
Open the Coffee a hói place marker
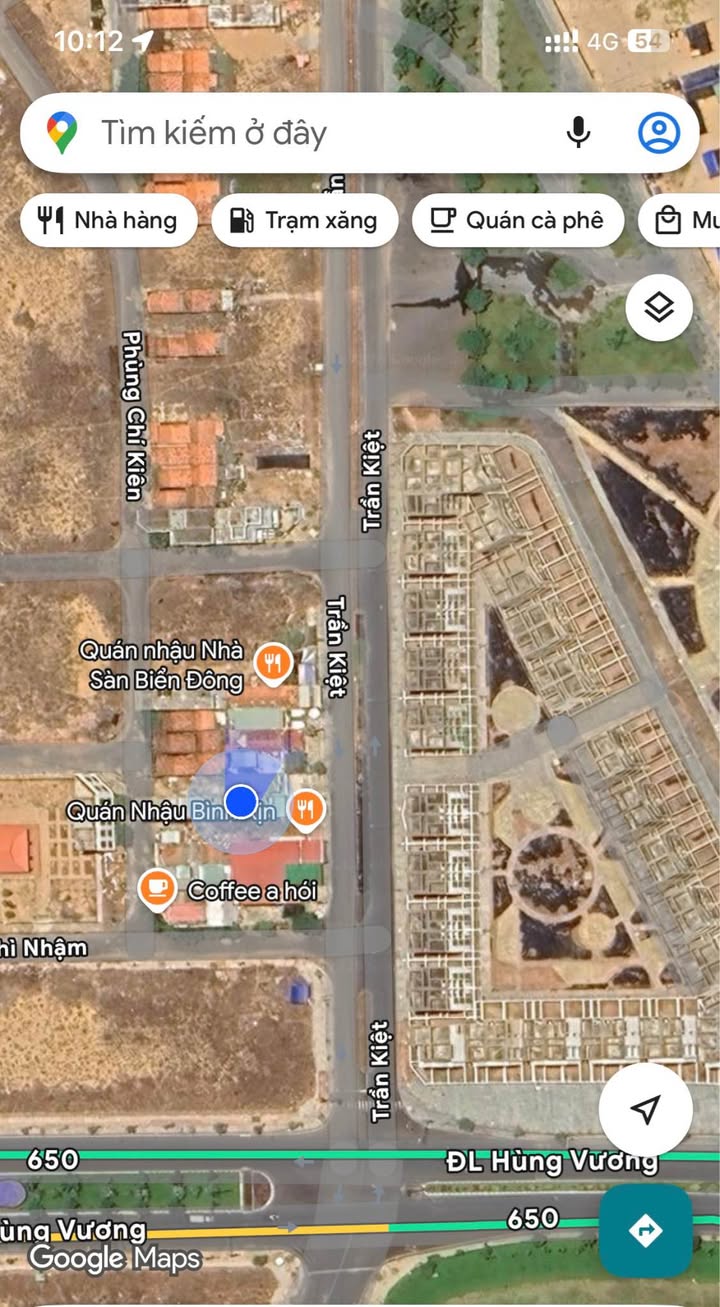[157, 889]
